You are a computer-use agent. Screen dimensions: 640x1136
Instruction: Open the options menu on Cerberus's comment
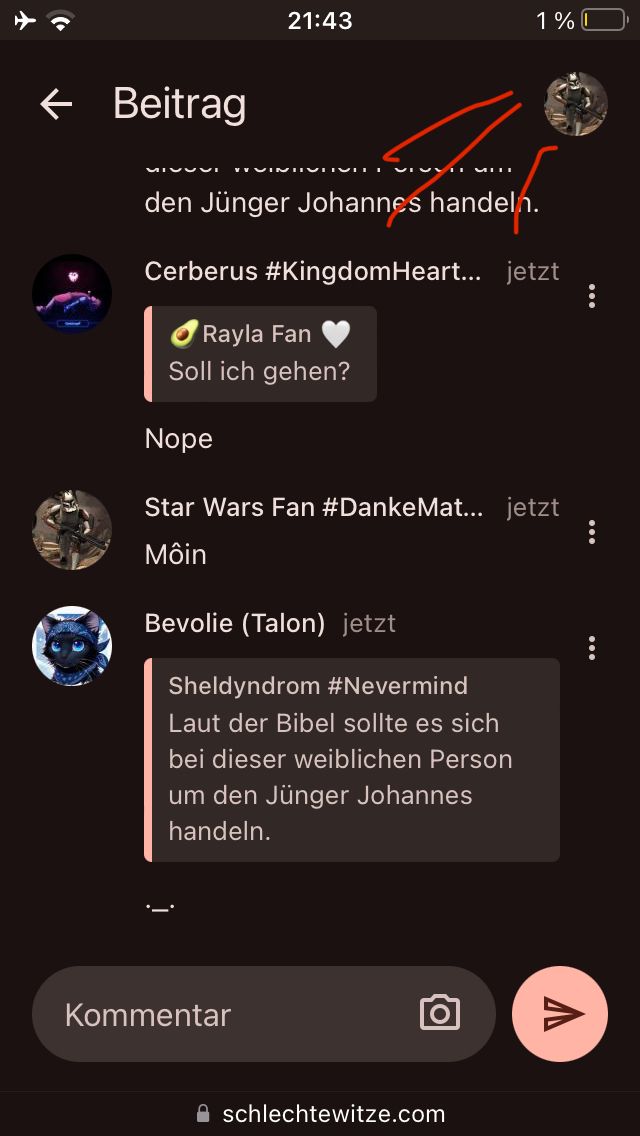tap(592, 295)
